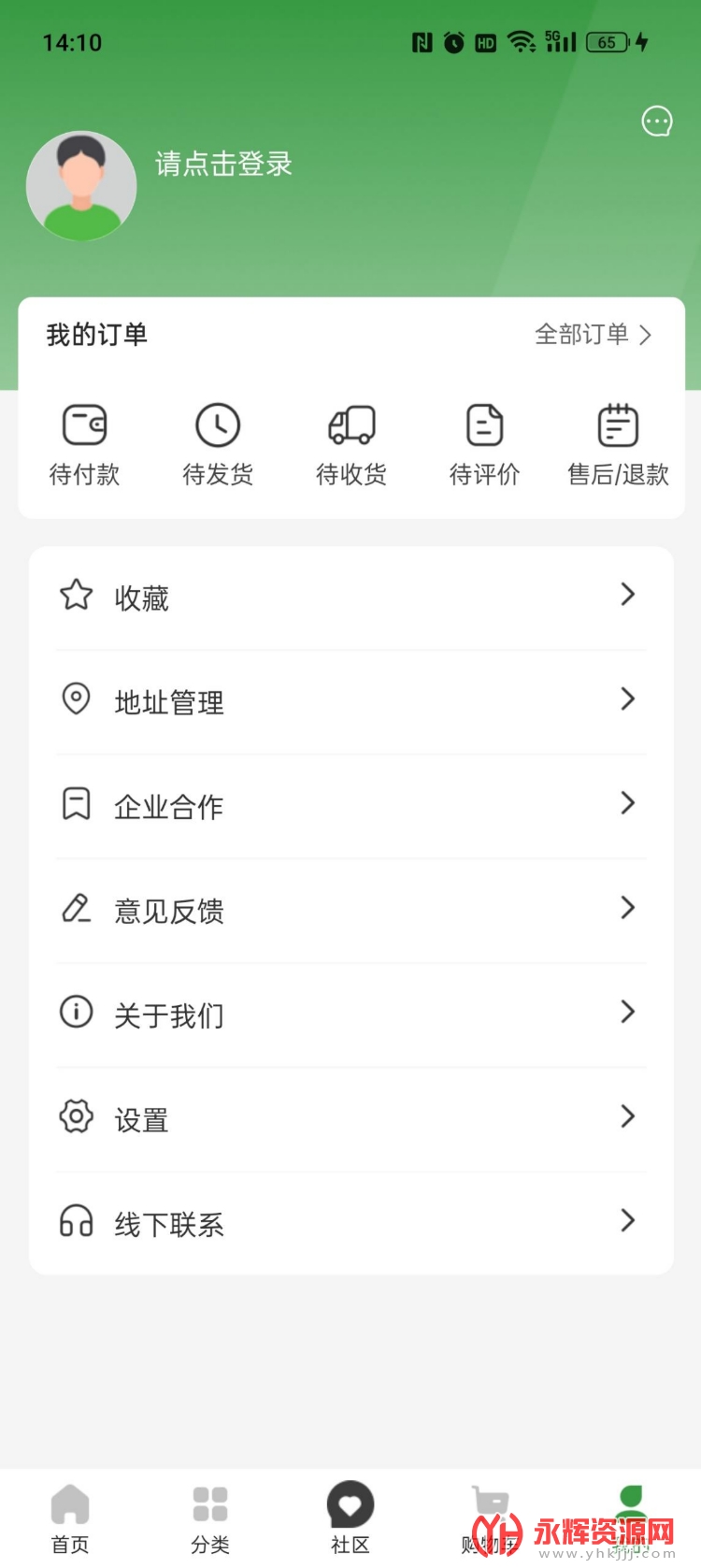Open 售后/退款 after-sales refunds
This screenshot has height=1568, width=701.
[618, 445]
